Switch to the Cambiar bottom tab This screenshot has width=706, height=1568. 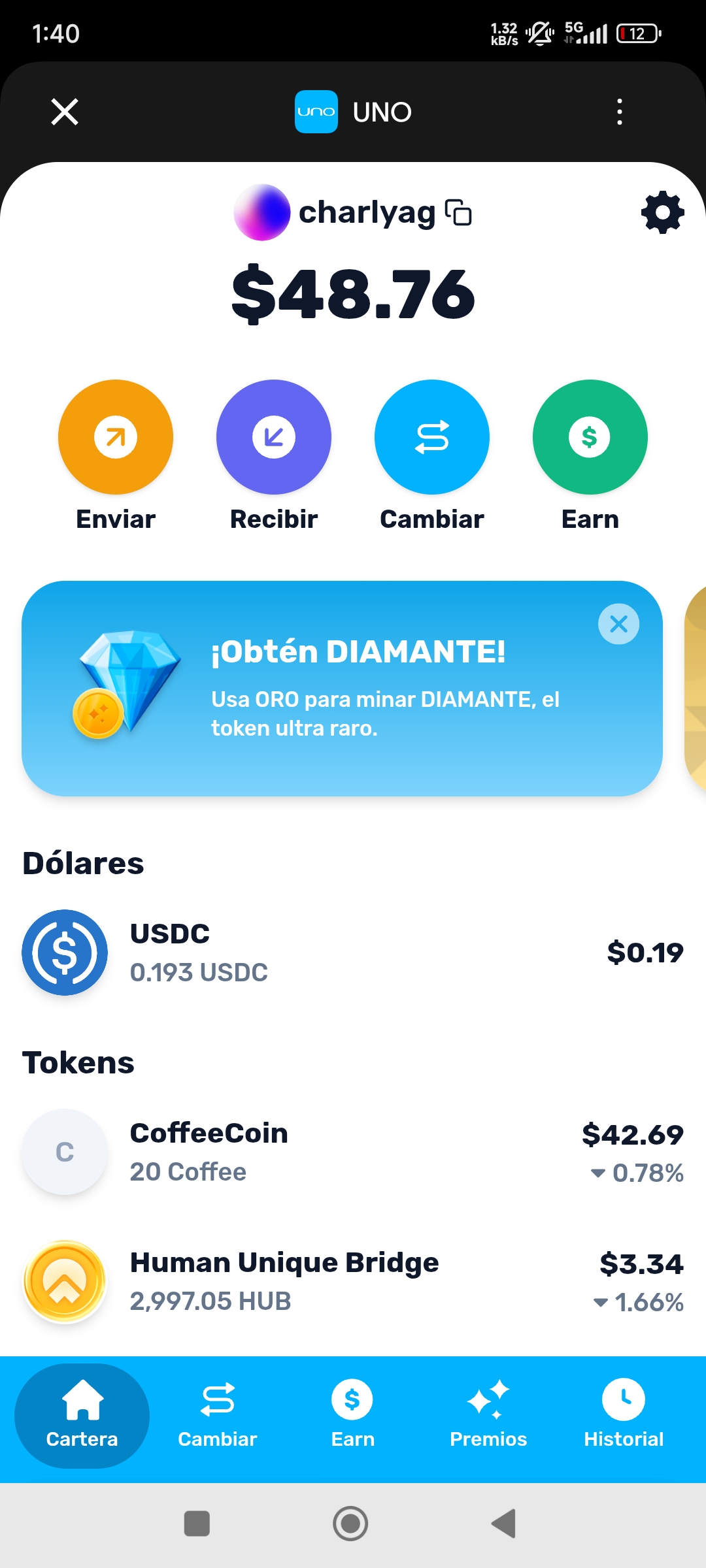click(218, 1416)
